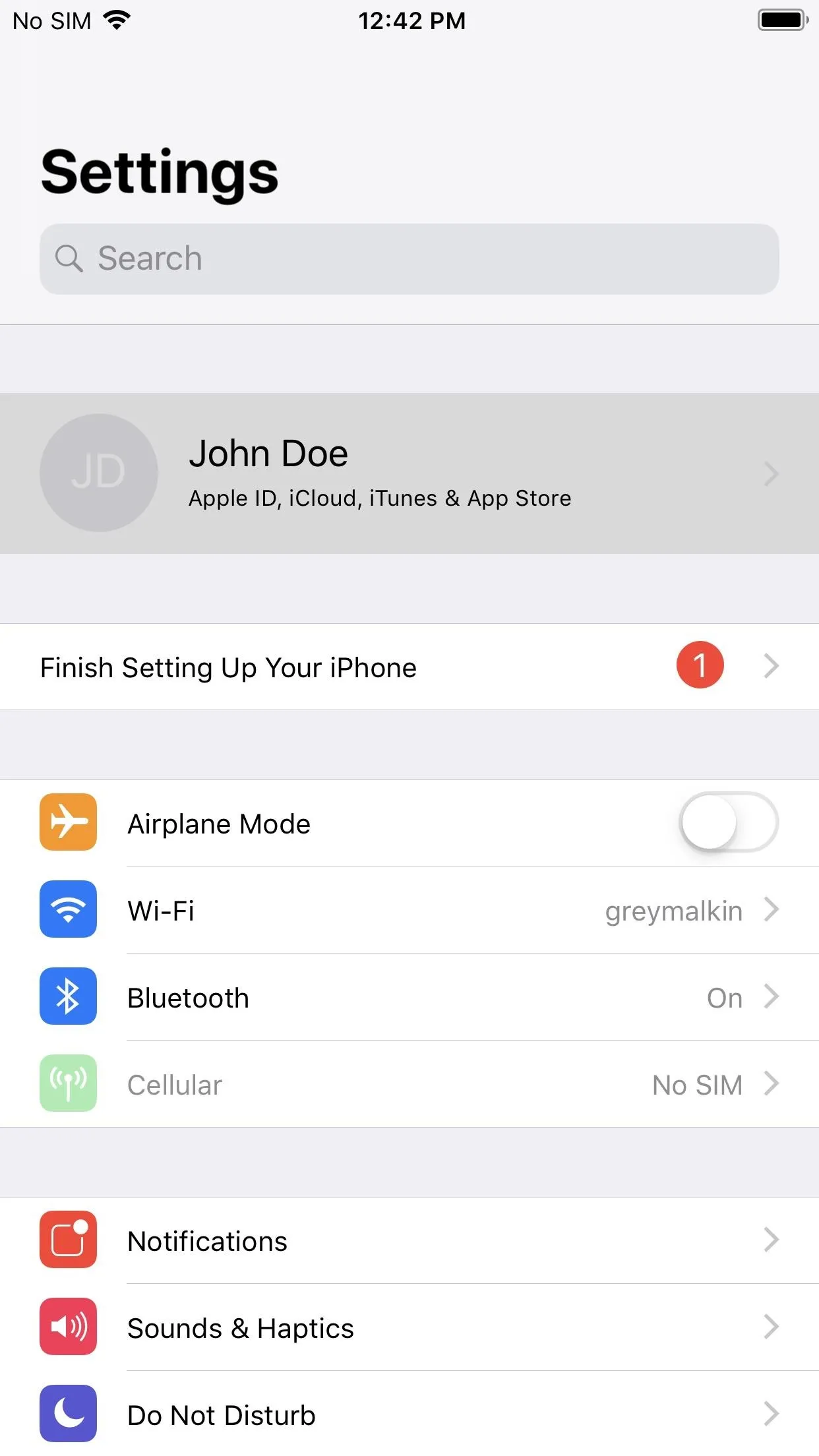Screen dimensions: 819x1456
Task: Open Notifications settings
Action: click(409, 1240)
